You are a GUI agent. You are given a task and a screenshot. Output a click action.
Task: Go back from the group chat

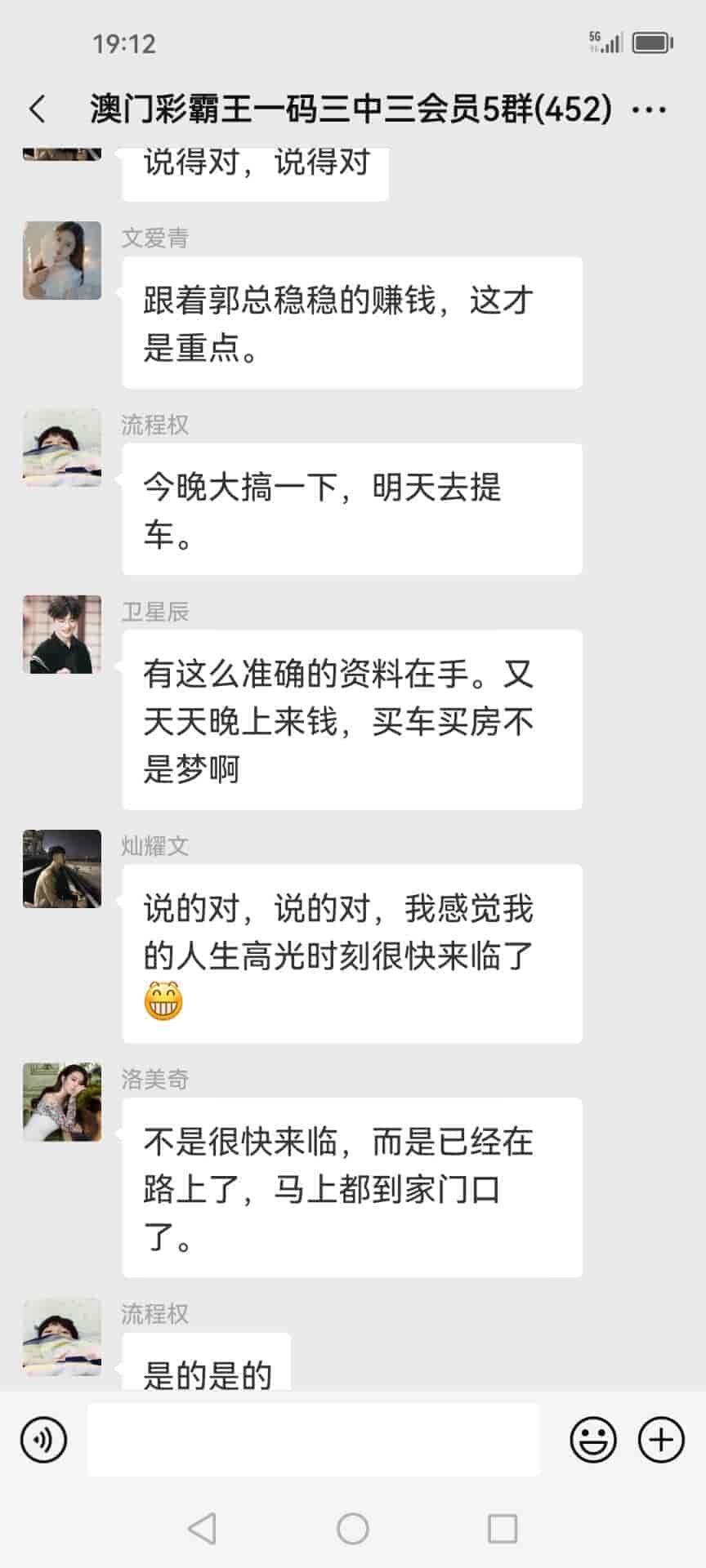(38, 109)
